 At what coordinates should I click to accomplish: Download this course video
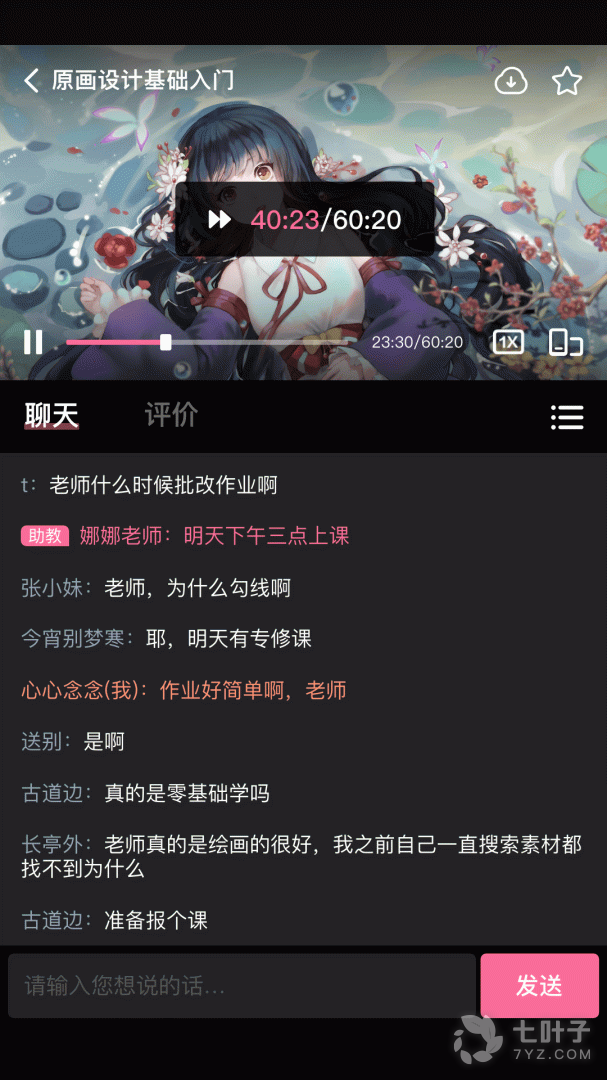(x=511, y=81)
